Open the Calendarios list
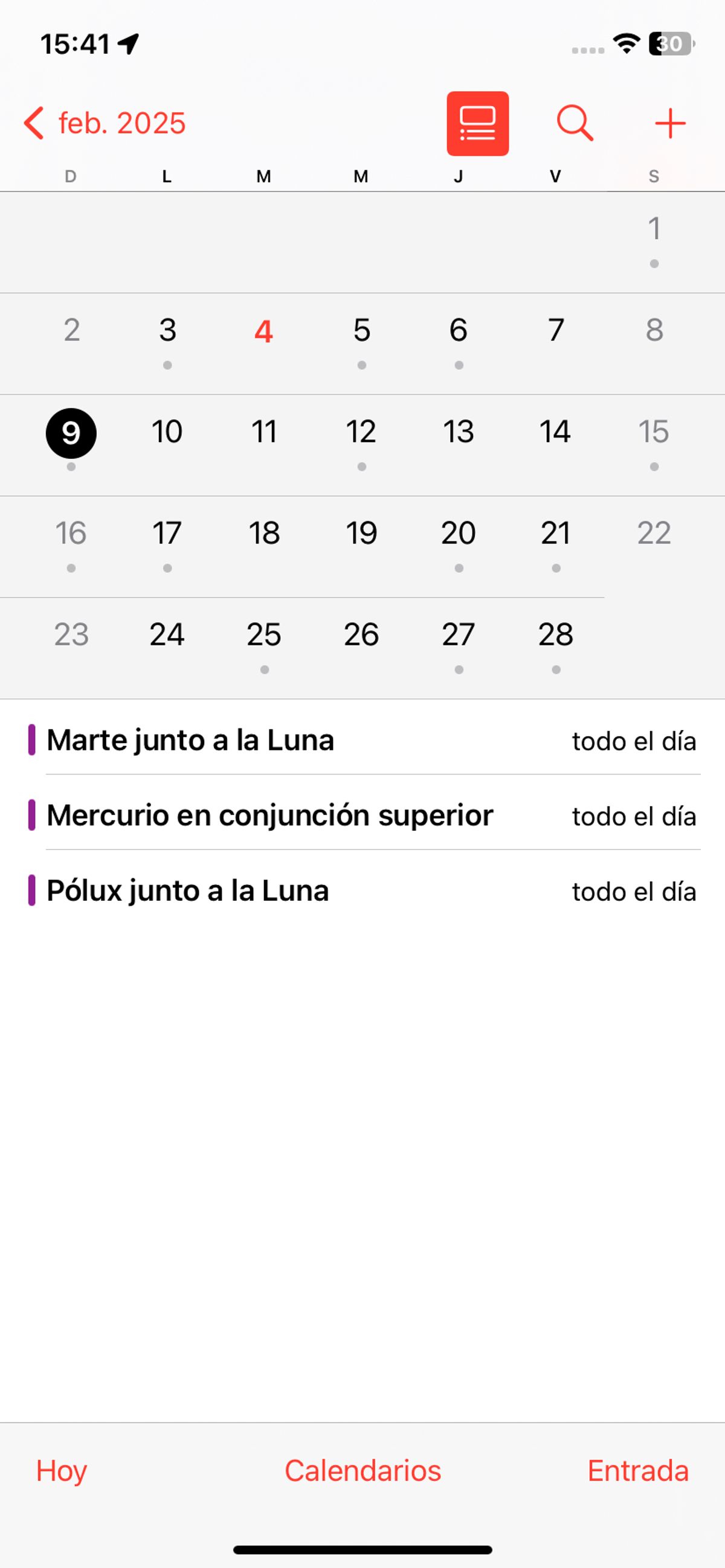The width and height of the screenshot is (725, 1568). click(x=362, y=1471)
